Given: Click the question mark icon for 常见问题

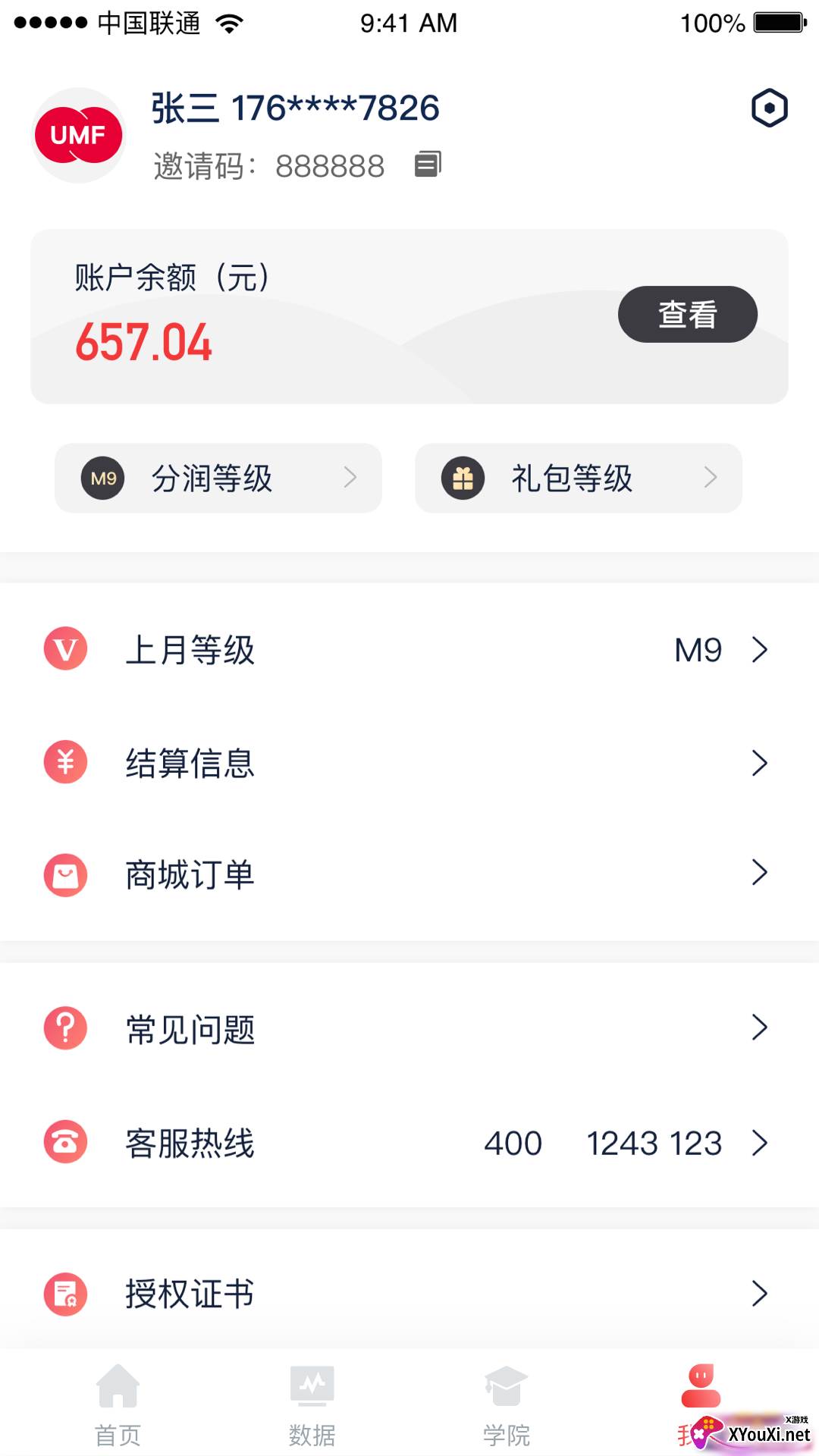Looking at the screenshot, I should coord(65,1028).
